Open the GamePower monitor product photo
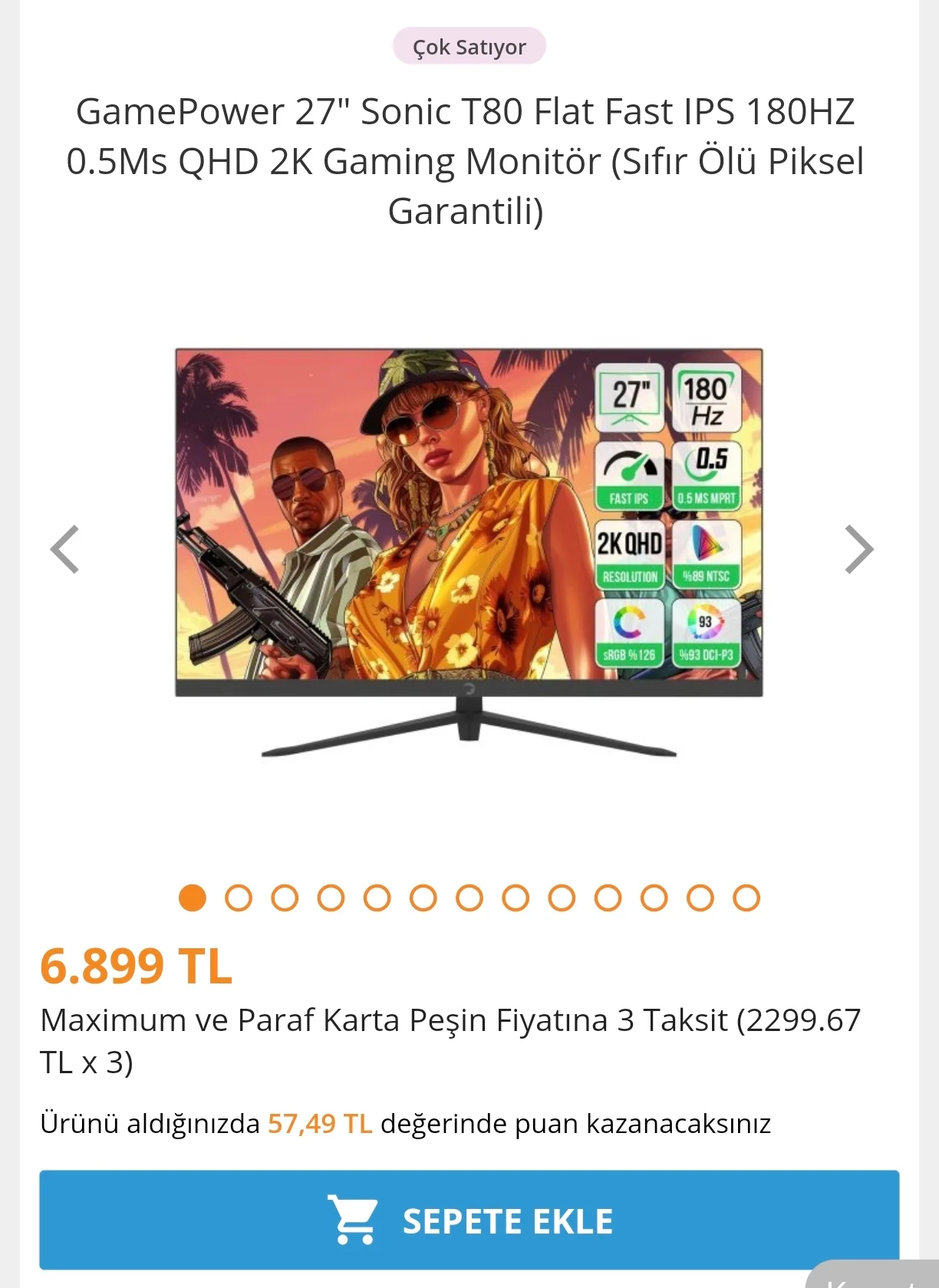 coord(469,552)
